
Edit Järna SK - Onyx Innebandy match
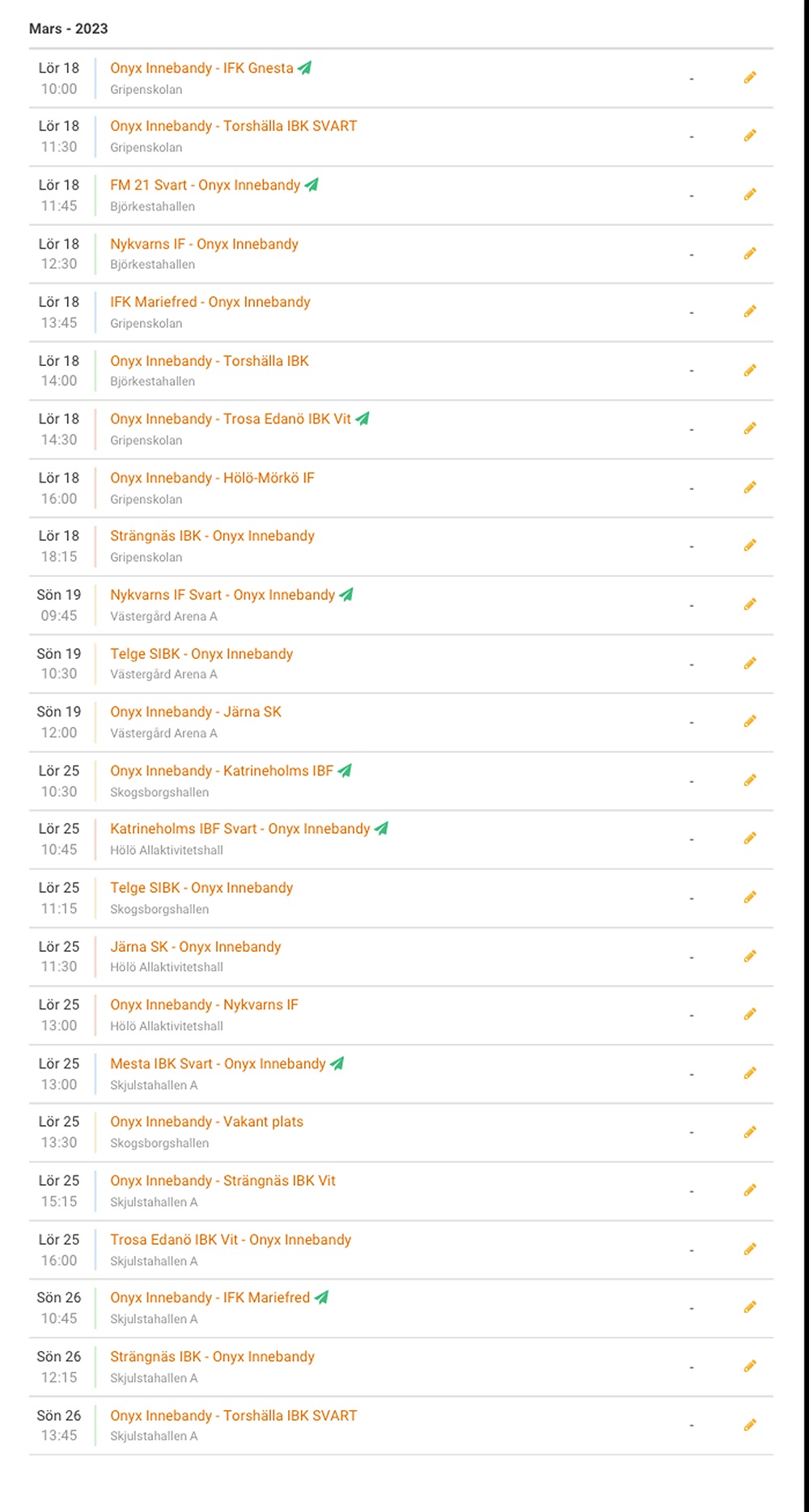click(750, 957)
